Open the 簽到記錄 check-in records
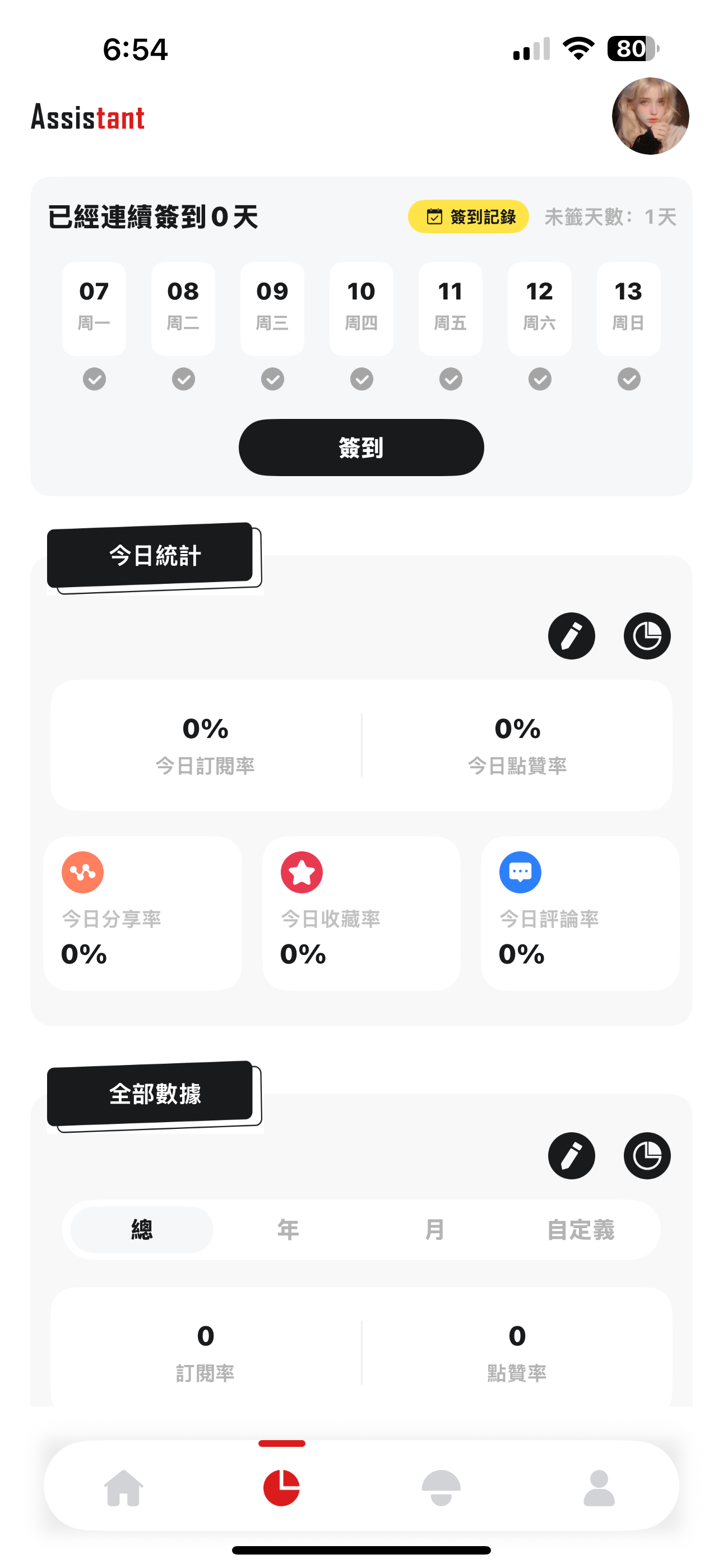723x1568 pixels. click(468, 216)
